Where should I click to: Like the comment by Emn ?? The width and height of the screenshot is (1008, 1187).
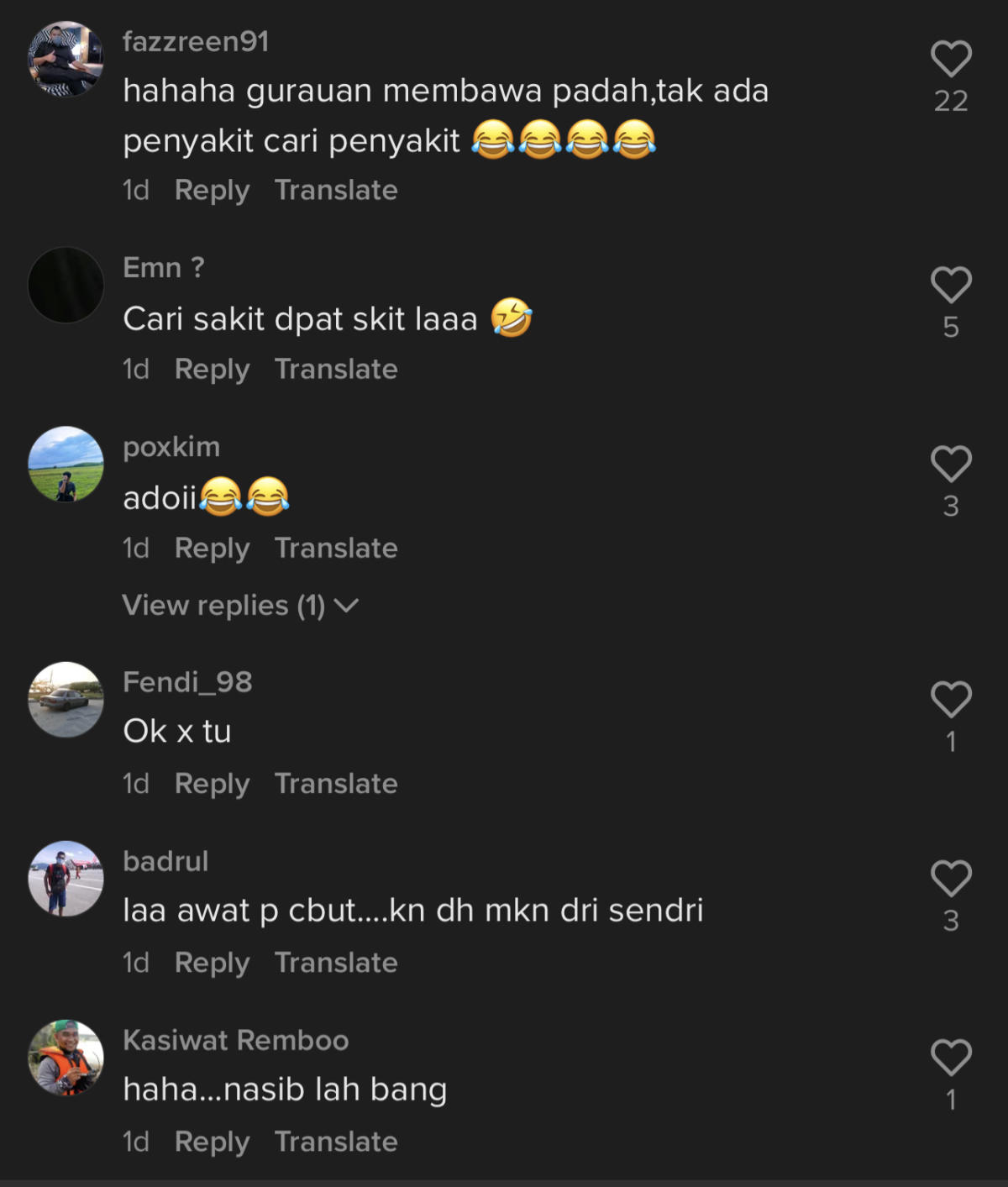(951, 285)
